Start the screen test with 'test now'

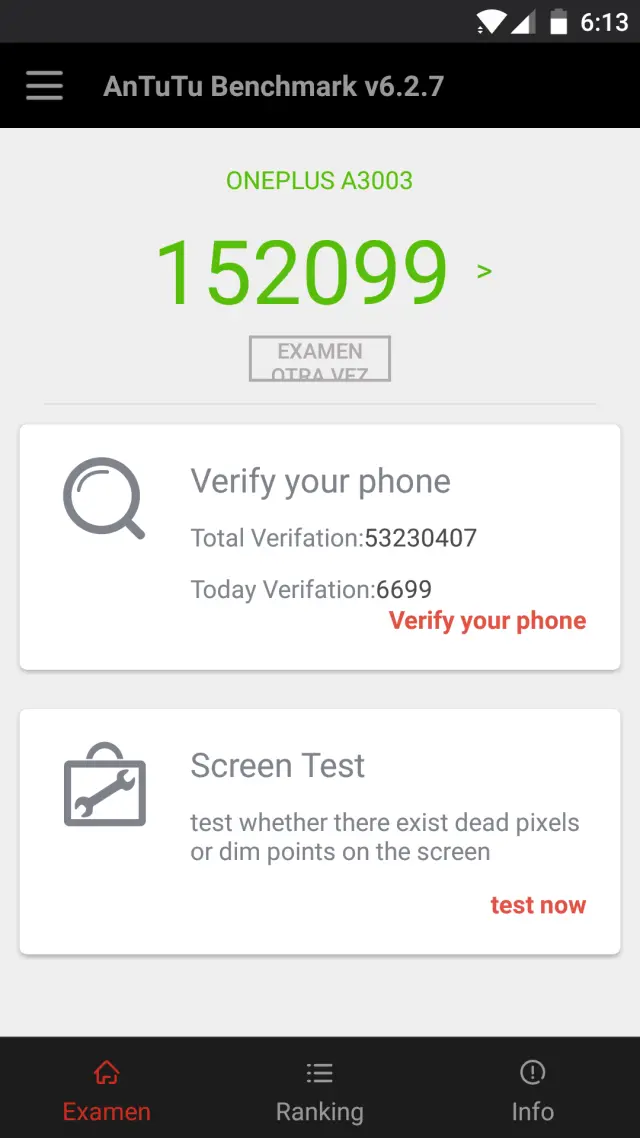point(537,906)
